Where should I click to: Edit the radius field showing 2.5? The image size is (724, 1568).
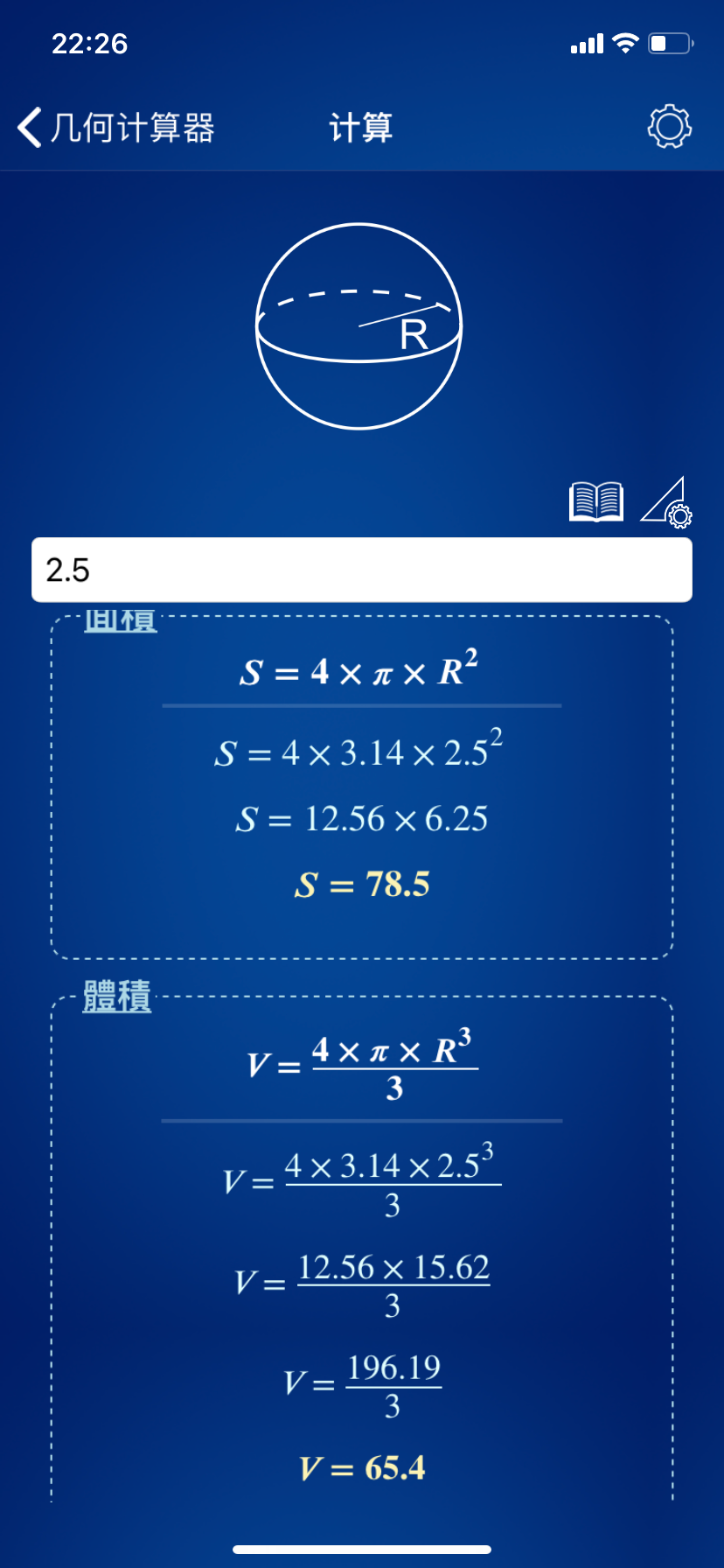coord(362,570)
